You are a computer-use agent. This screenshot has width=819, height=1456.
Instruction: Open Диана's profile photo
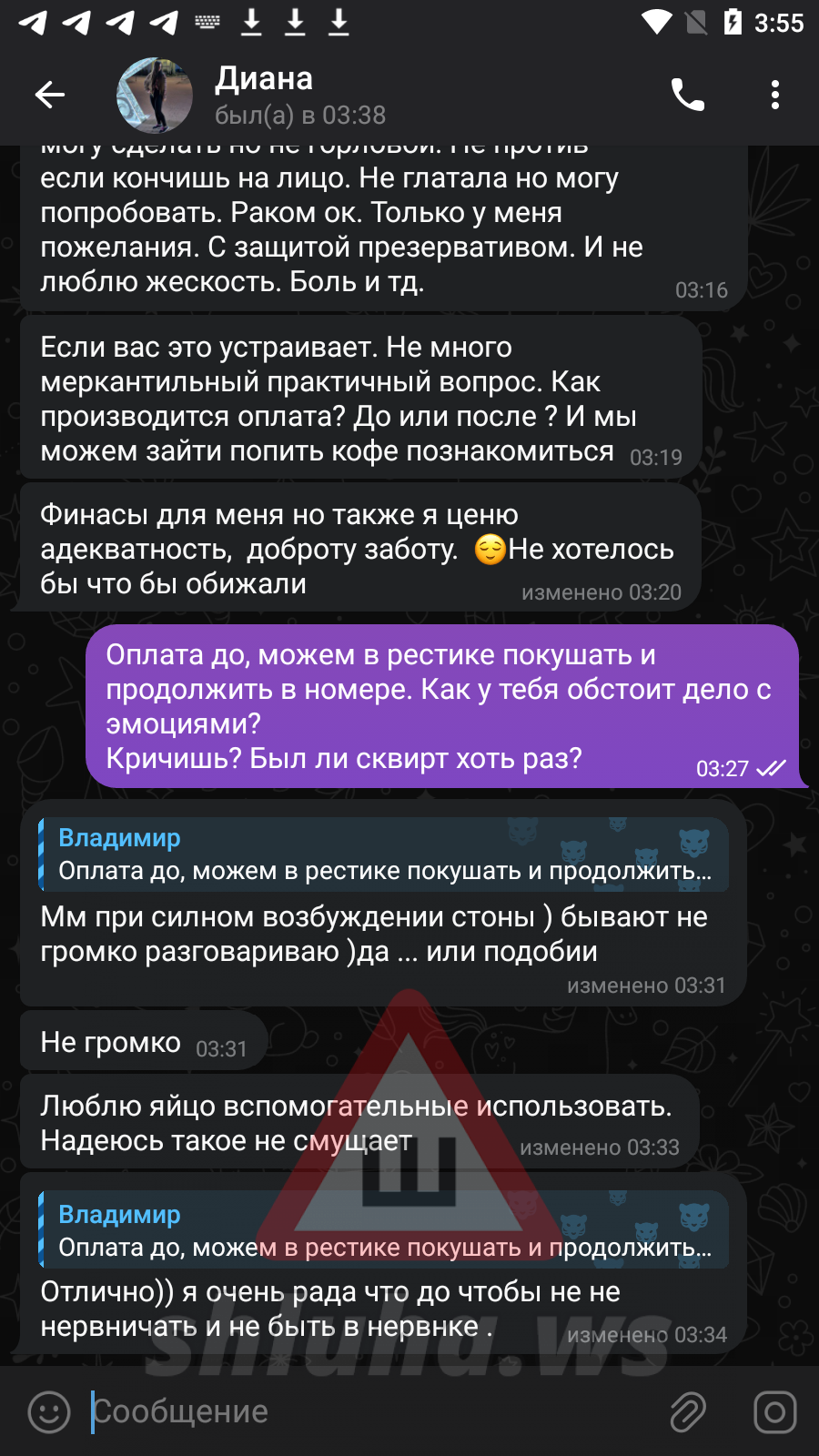pyautogui.click(x=155, y=95)
